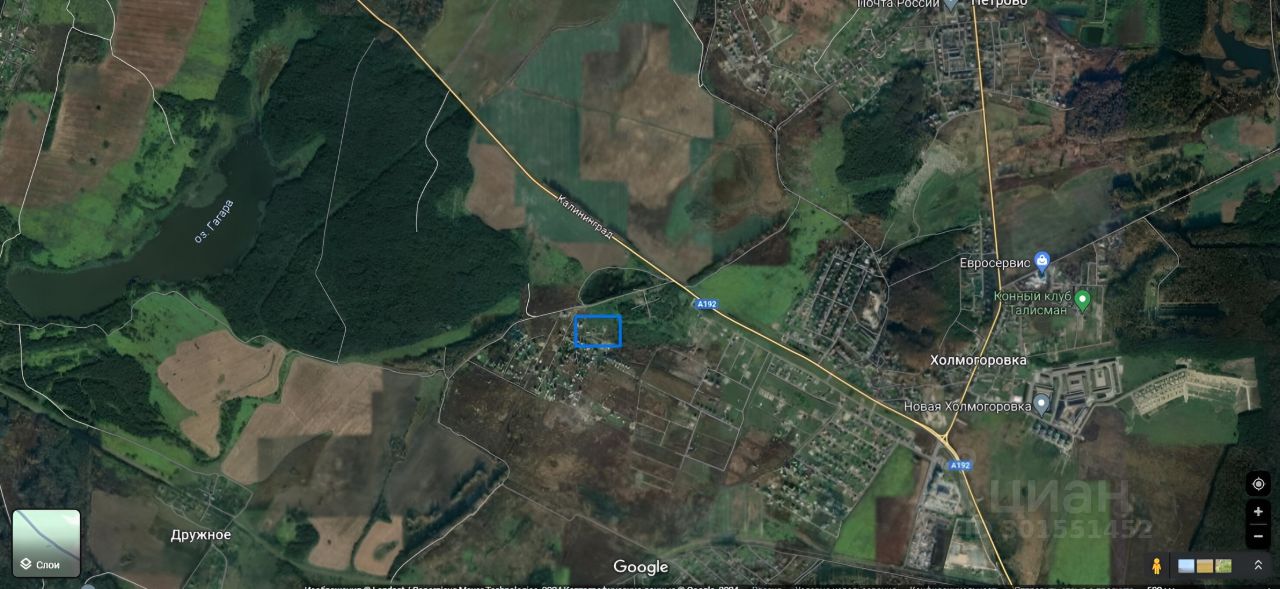This screenshot has width=1280, height=589.
Task: Open the Слои layers switcher
Action: [x=46, y=543]
